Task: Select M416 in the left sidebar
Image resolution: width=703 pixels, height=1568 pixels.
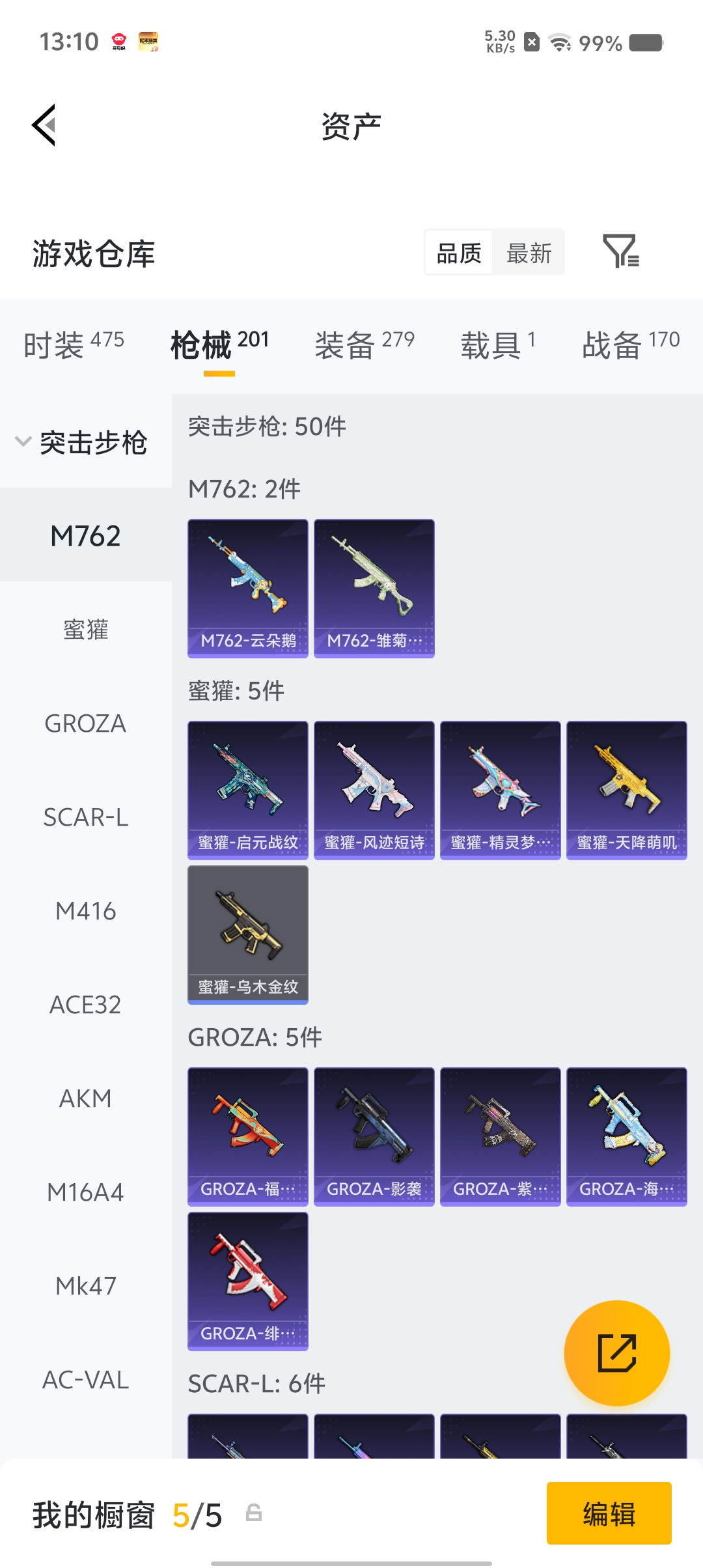Action: pos(85,912)
